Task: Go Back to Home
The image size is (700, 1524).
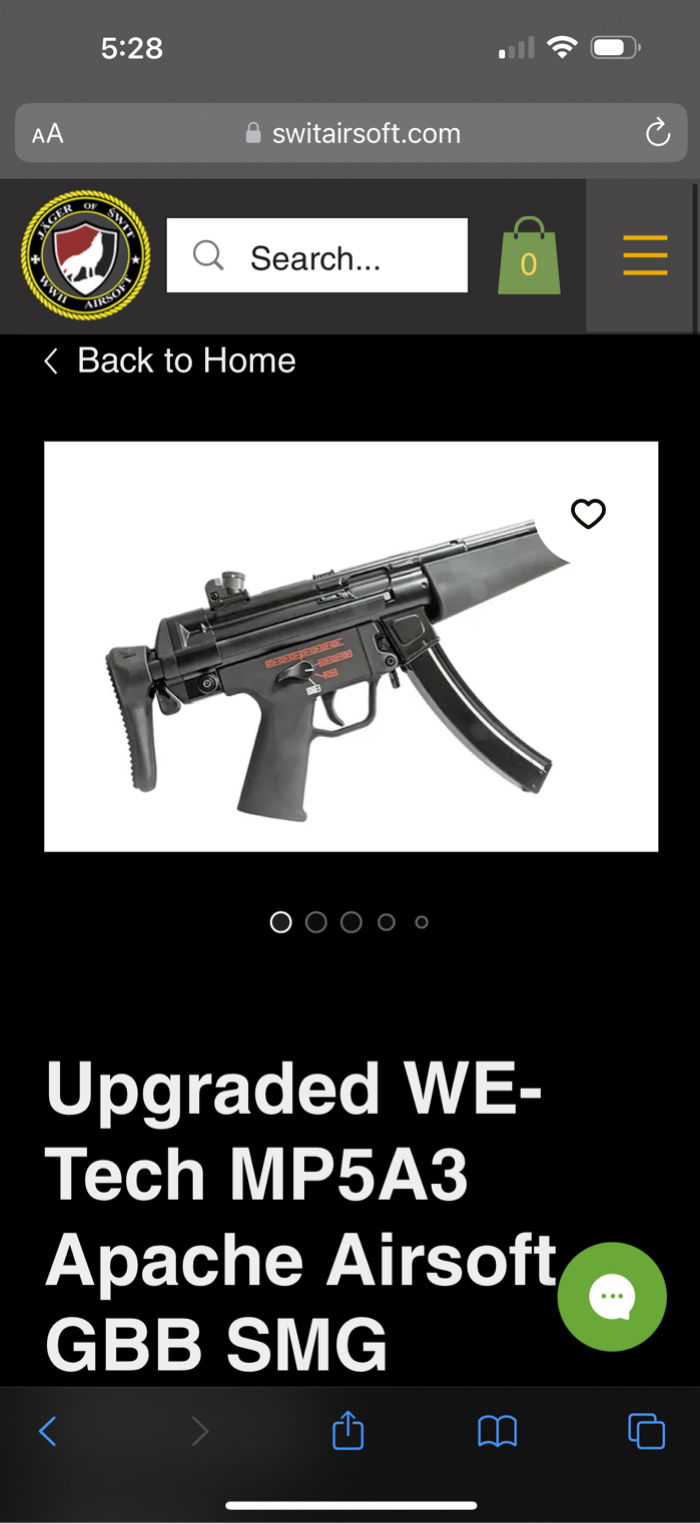Action: [x=170, y=361]
